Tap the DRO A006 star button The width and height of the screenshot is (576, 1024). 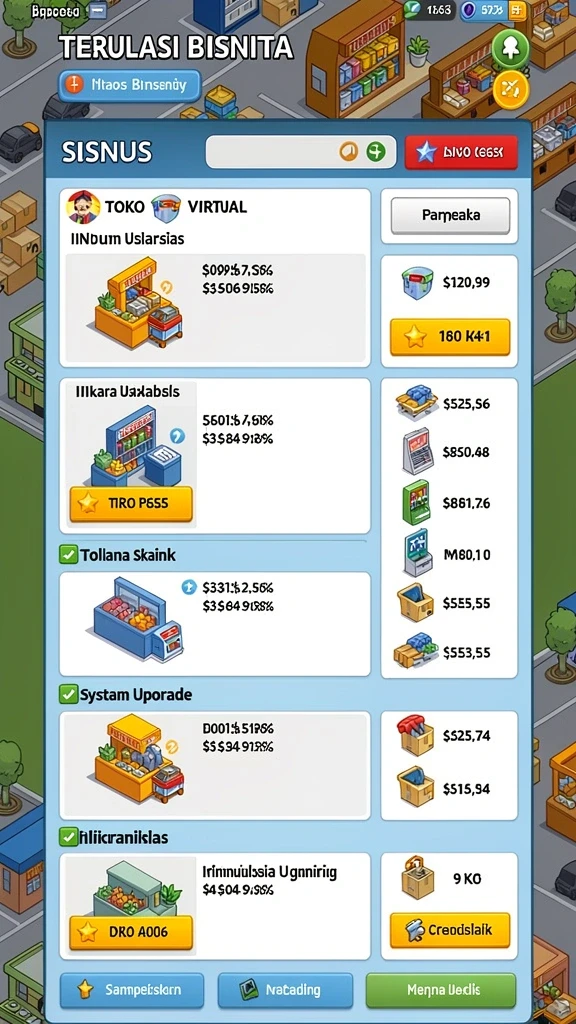click(x=131, y=933)
